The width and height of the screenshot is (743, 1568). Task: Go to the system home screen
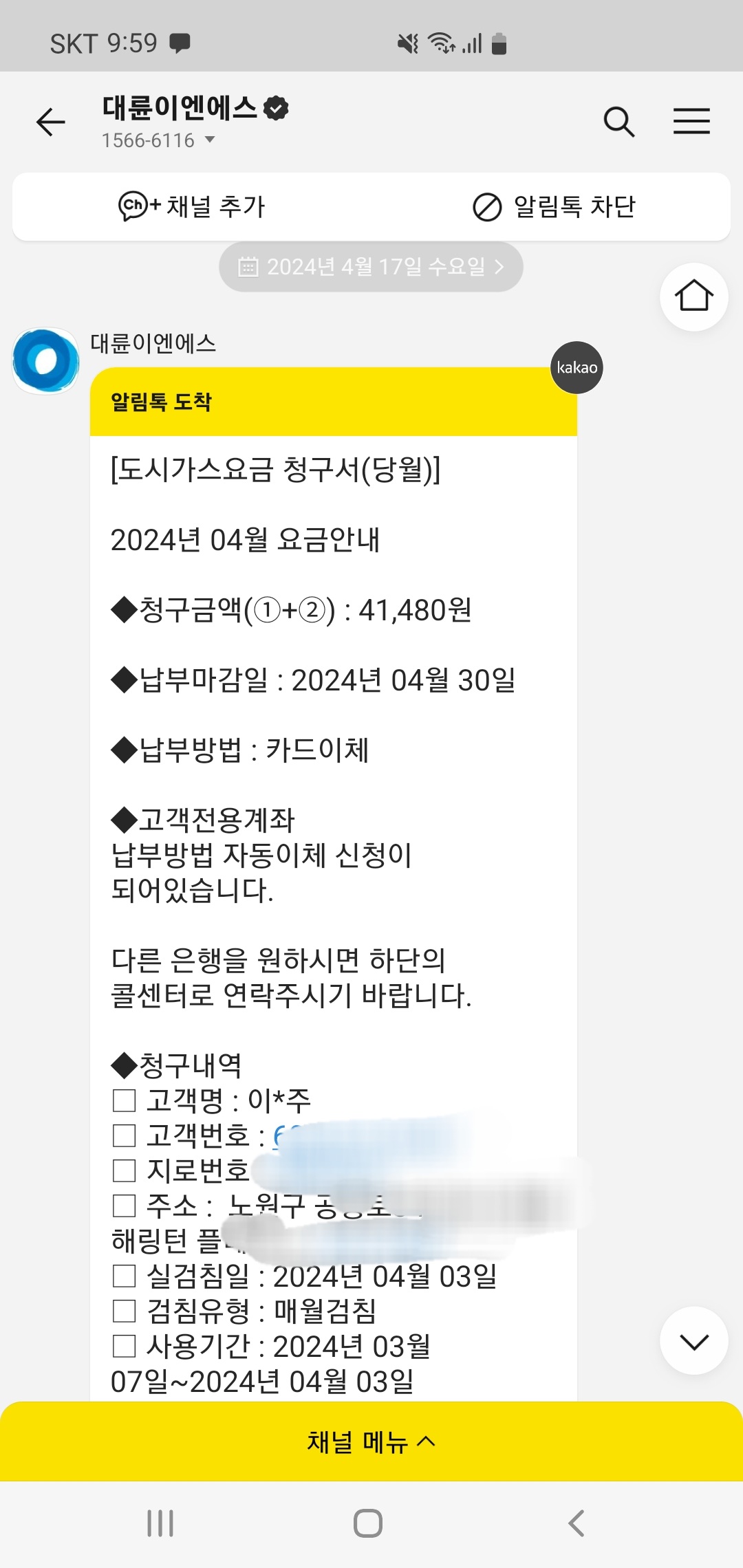click(368, 1523)
